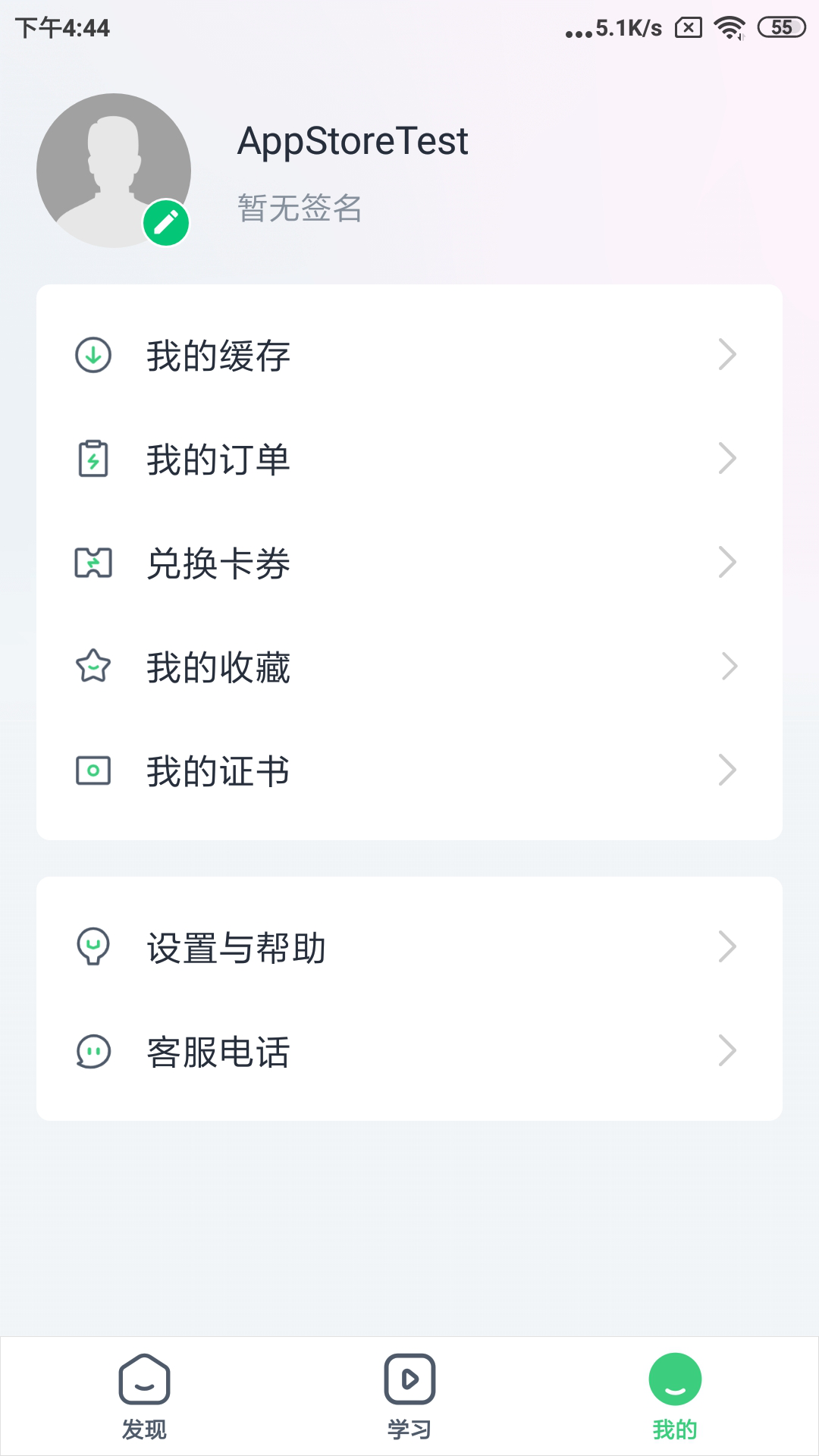Click the Settings and Help lightbulb icon
The height and width of the screenshot is (1456, 819).
coord(93,946)
